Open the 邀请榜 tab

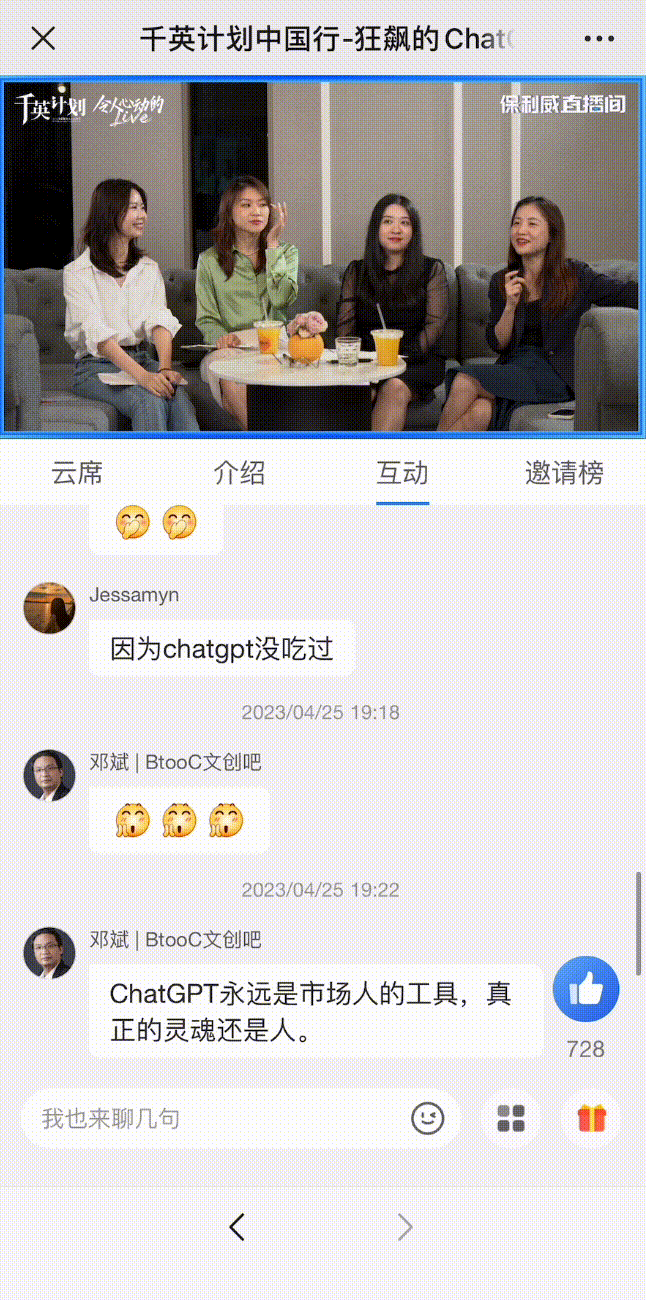[564, 473]
